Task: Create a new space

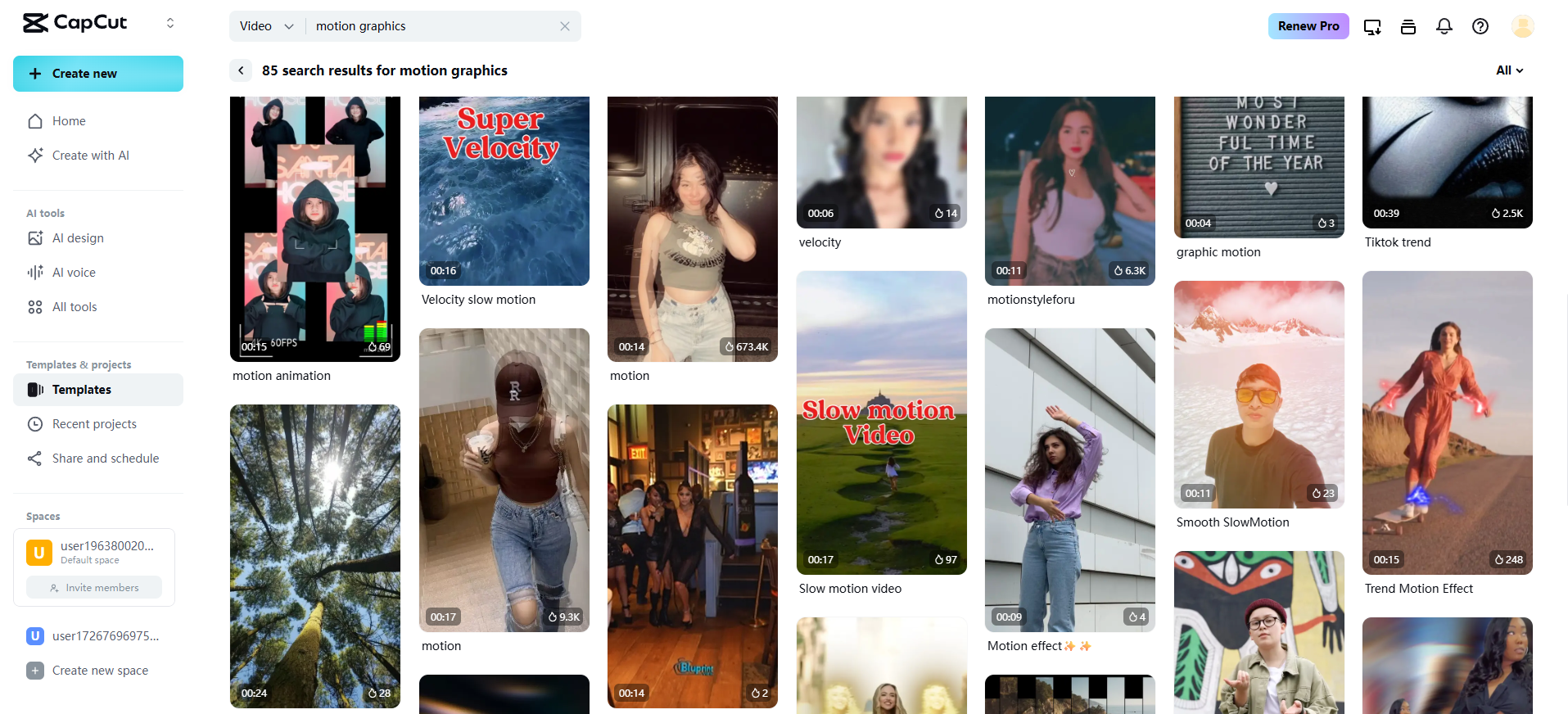Action: click(x=100, y=671)
